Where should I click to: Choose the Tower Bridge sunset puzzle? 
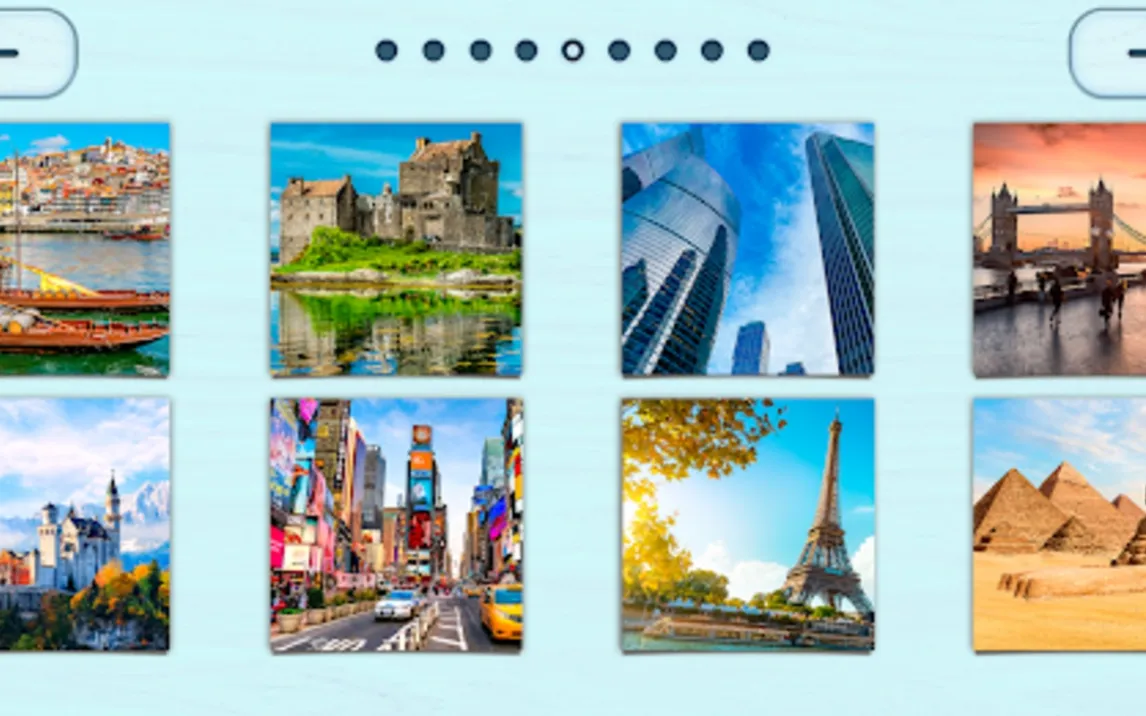(1060, 249)
